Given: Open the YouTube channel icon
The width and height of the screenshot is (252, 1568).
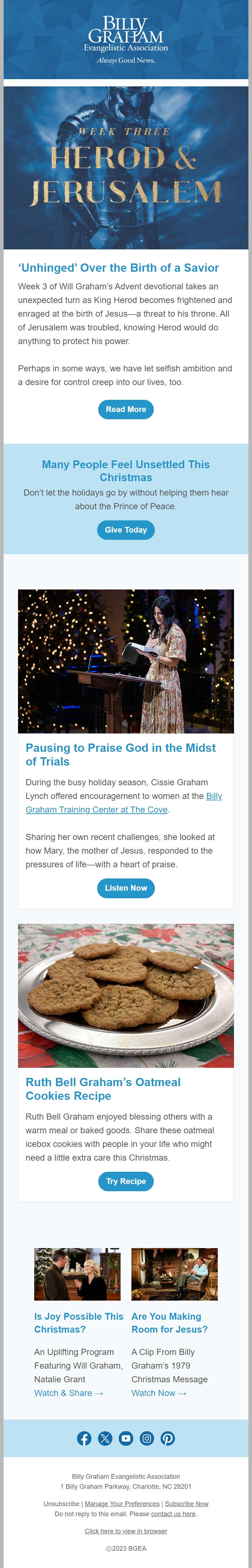Looking at the screenshot, I should pyautogui.click(x=126, y=1438).
